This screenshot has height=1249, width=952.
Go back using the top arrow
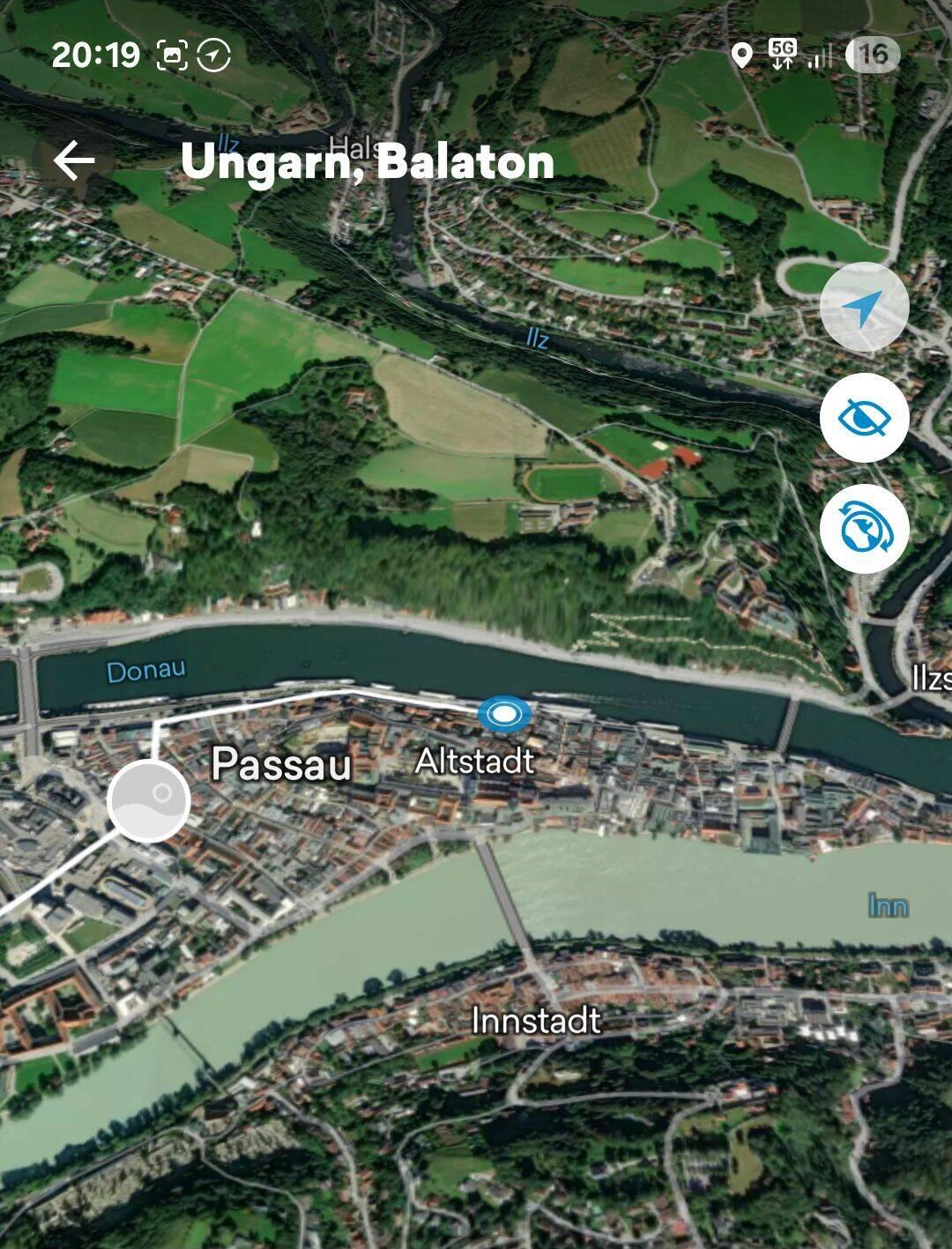point(74,161)
